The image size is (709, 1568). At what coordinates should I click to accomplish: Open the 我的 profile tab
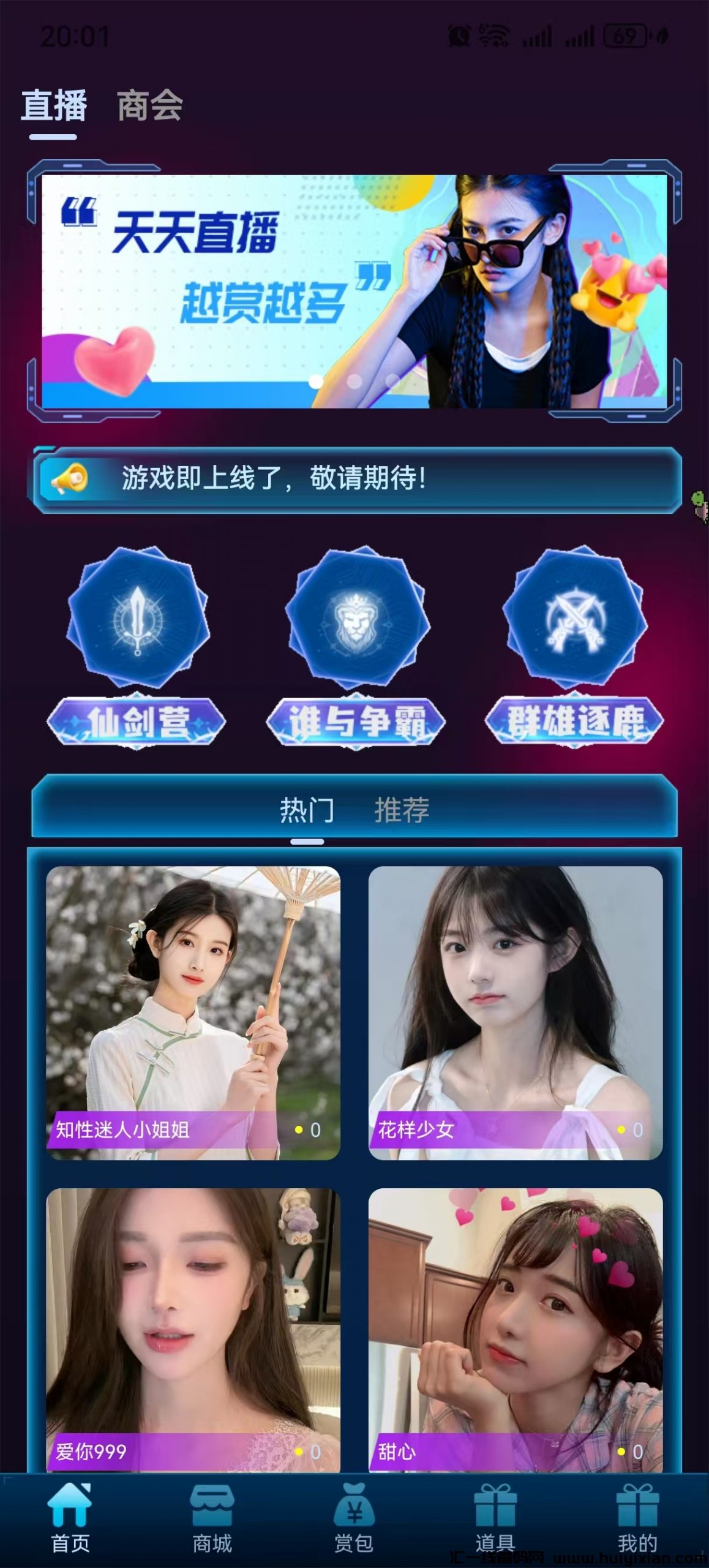637,1519
